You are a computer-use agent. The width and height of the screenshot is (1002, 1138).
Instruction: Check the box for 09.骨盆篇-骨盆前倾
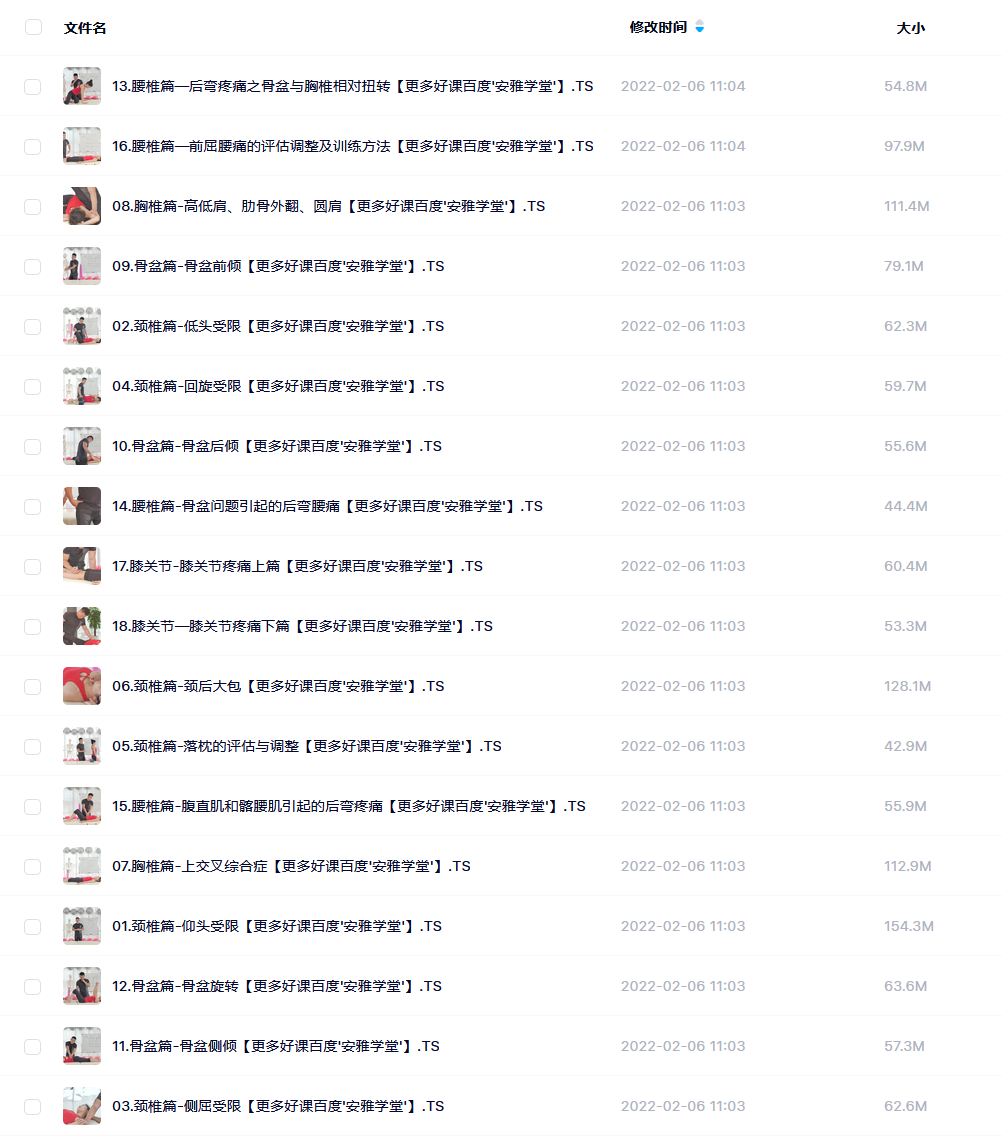coord(33,267)
